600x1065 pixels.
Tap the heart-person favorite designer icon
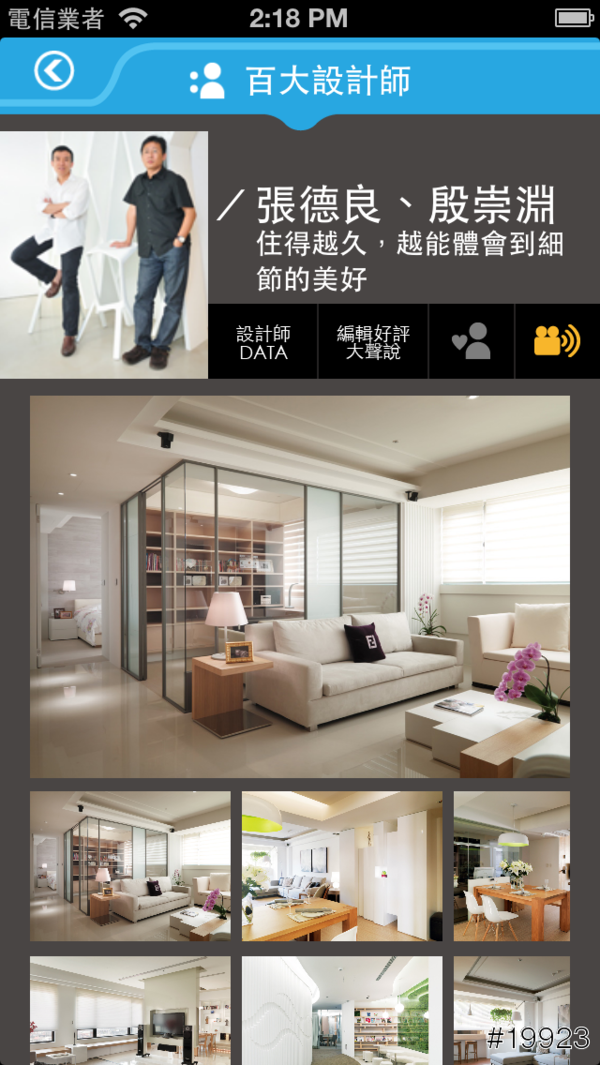tap(471, 341)
